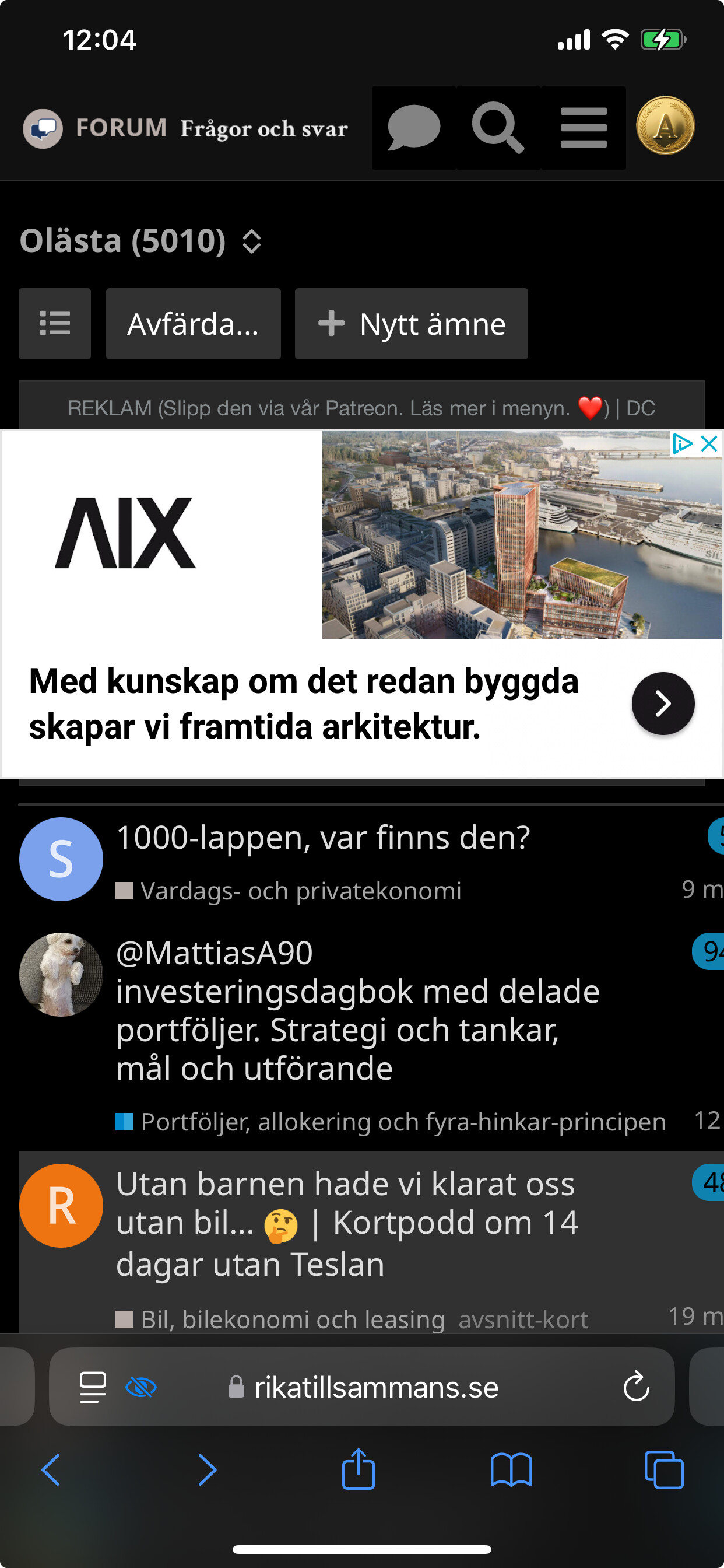Tap the rikatillsammans.se address bar

(x=361, y=1387)
